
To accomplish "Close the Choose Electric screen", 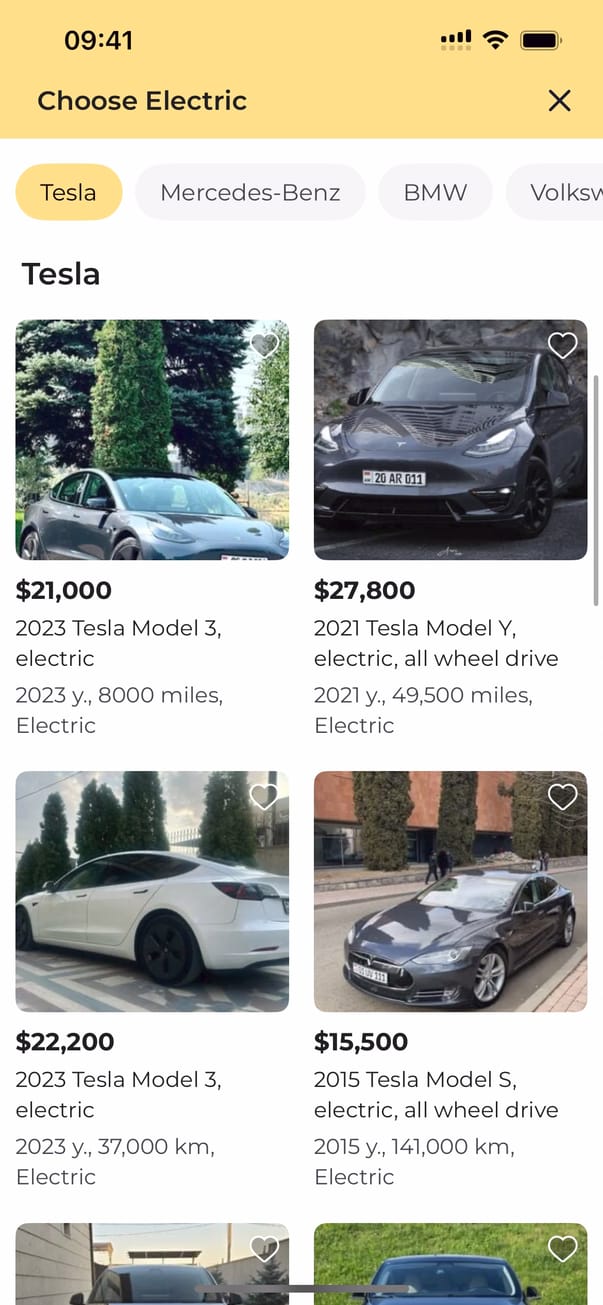I will click(x=559, y=100).
